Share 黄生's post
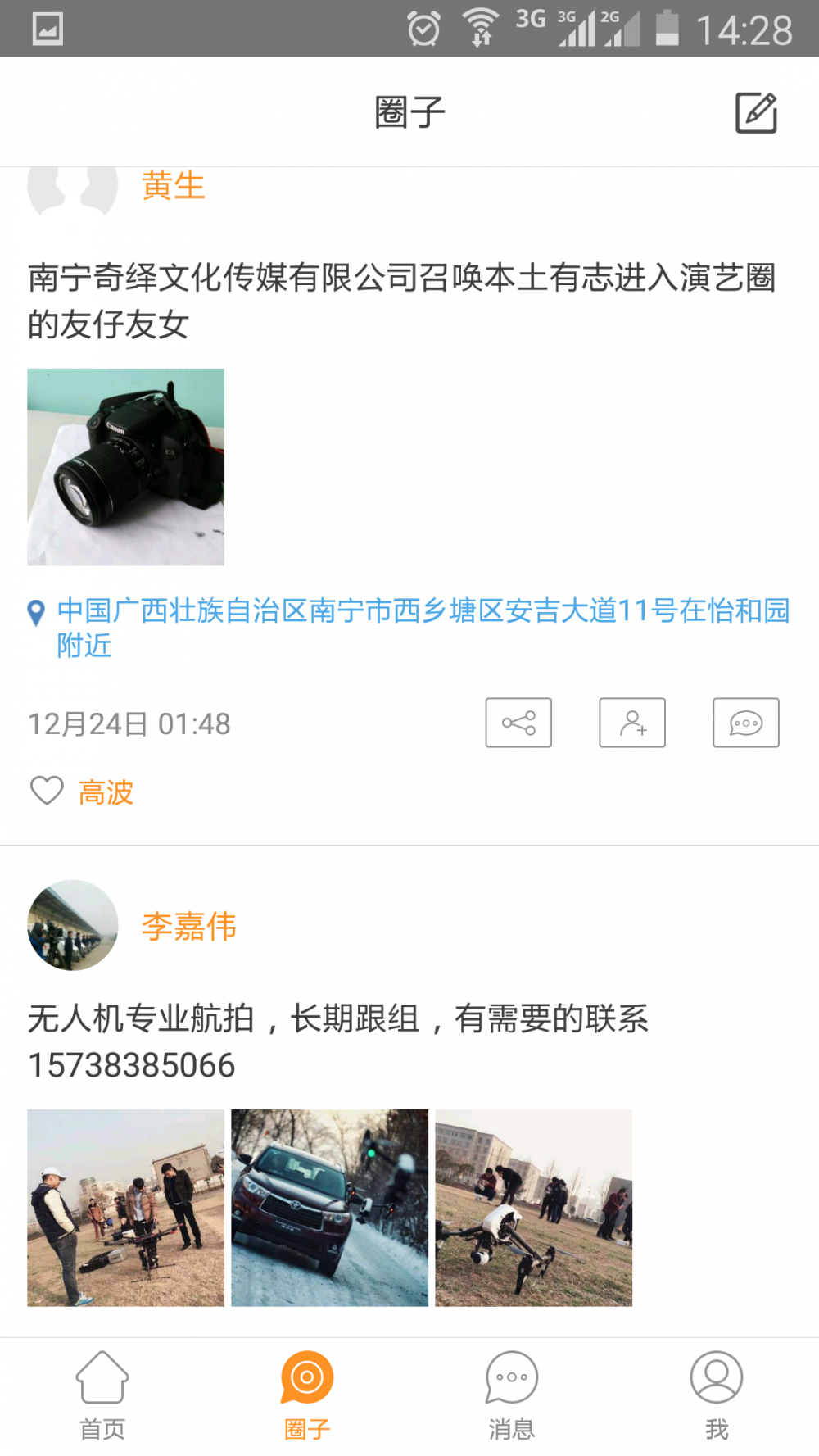 518,723
